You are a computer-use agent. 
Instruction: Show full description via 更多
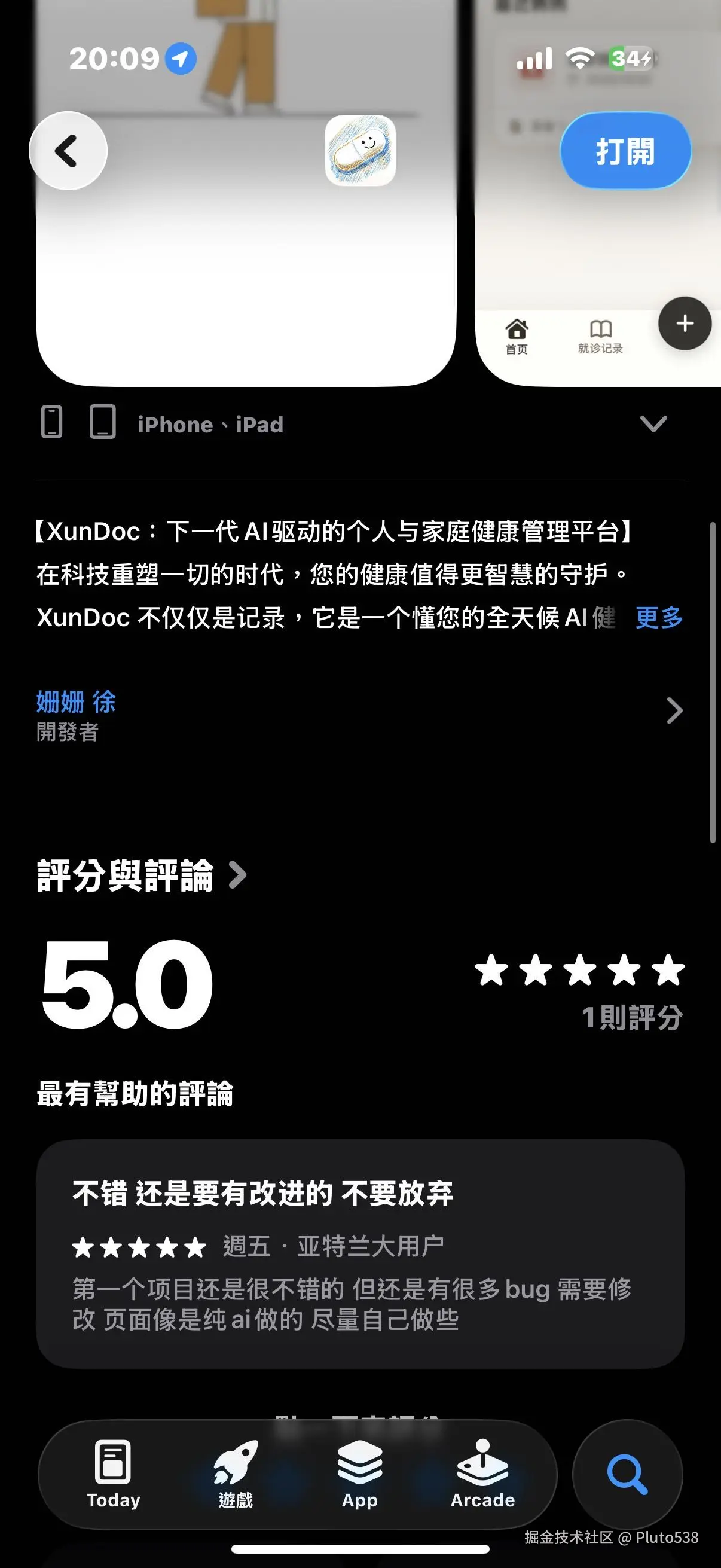pyautogui.click(x=659, y=618)
